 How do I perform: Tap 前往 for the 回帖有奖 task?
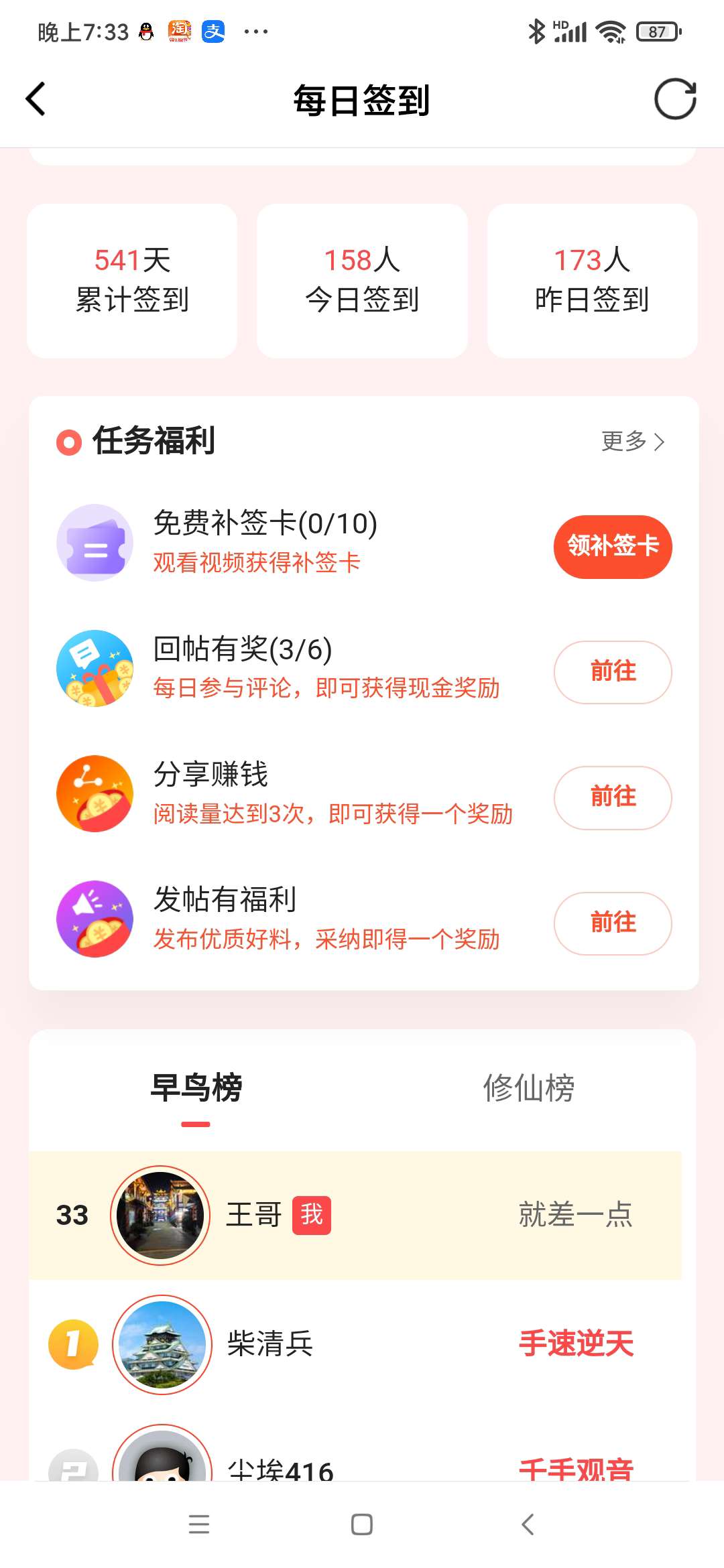(x=613, y=672)
